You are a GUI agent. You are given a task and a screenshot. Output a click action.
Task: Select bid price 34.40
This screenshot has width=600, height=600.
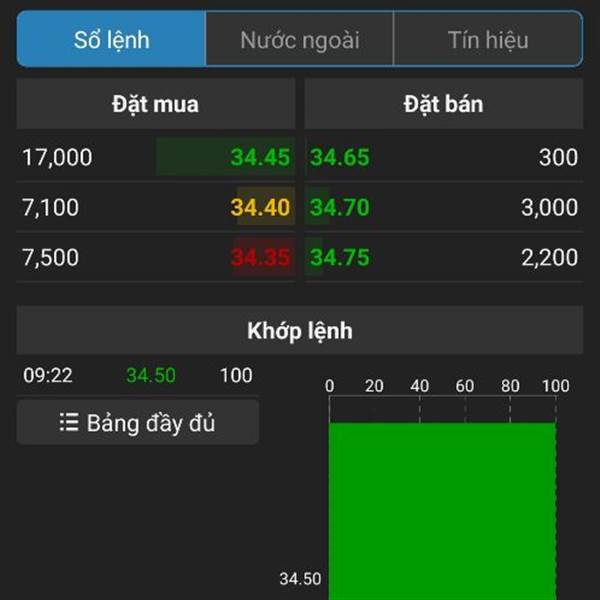pos(260,208)
